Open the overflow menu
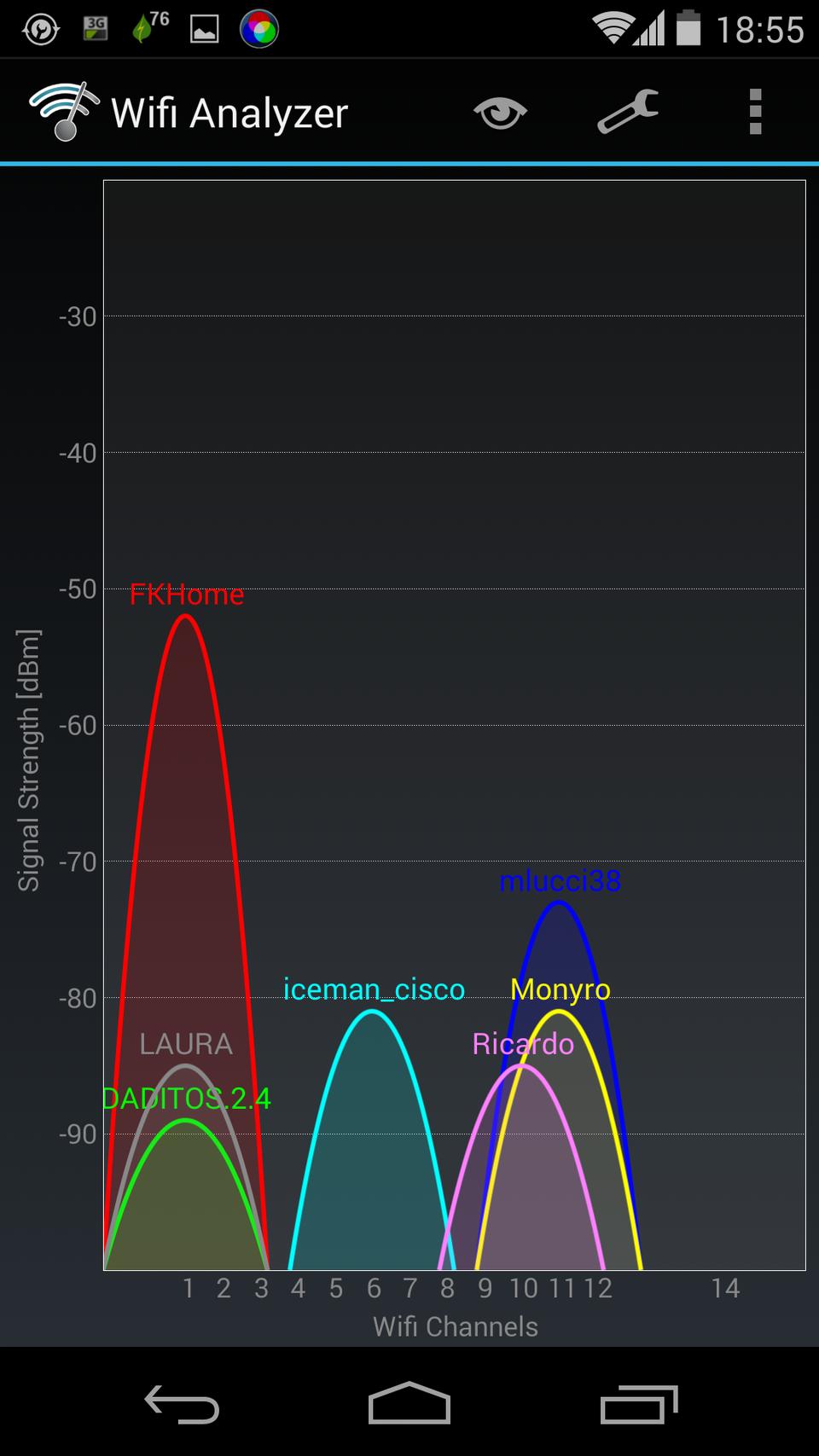819x1456 pixels. pyautogui.click(x=755, y=113)
